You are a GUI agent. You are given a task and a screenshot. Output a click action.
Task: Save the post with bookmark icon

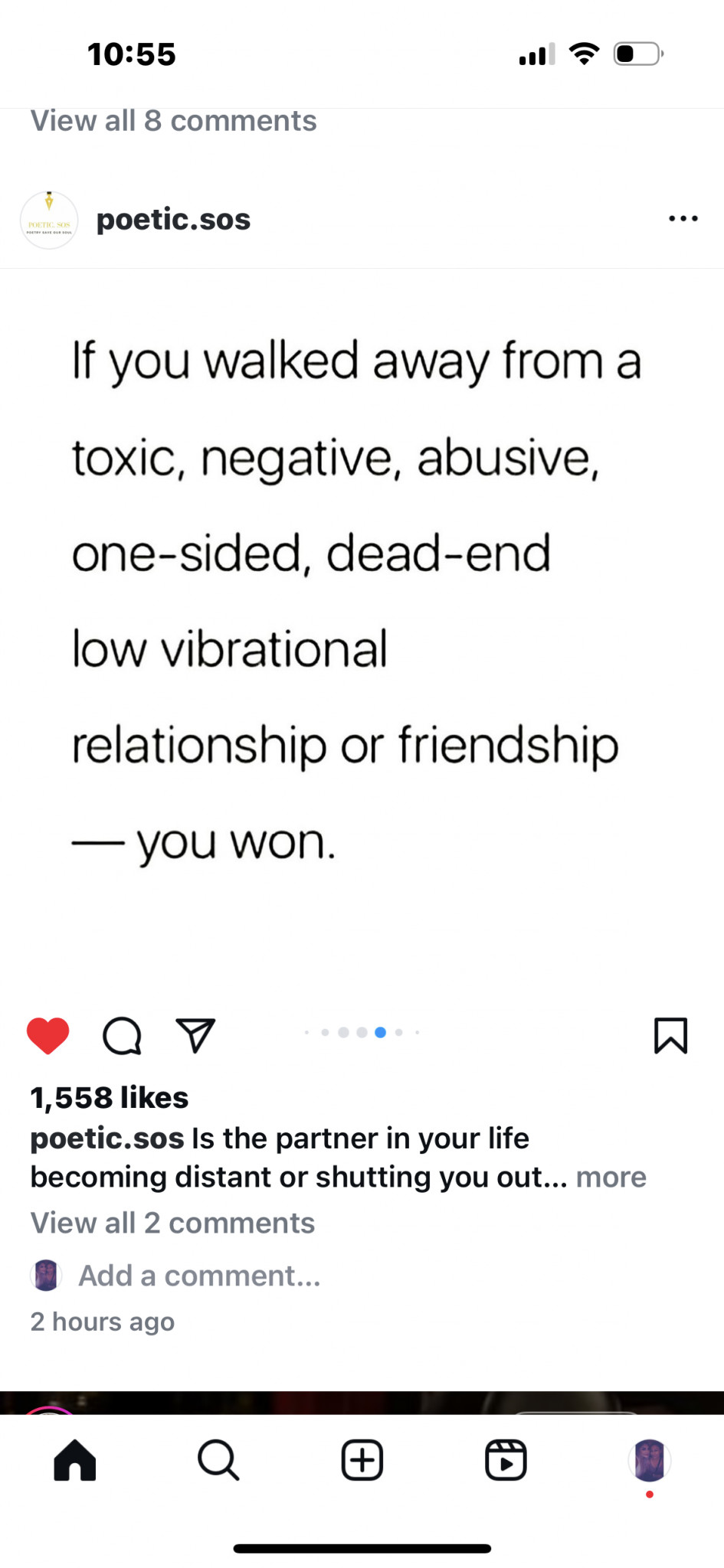point(670,1036)
